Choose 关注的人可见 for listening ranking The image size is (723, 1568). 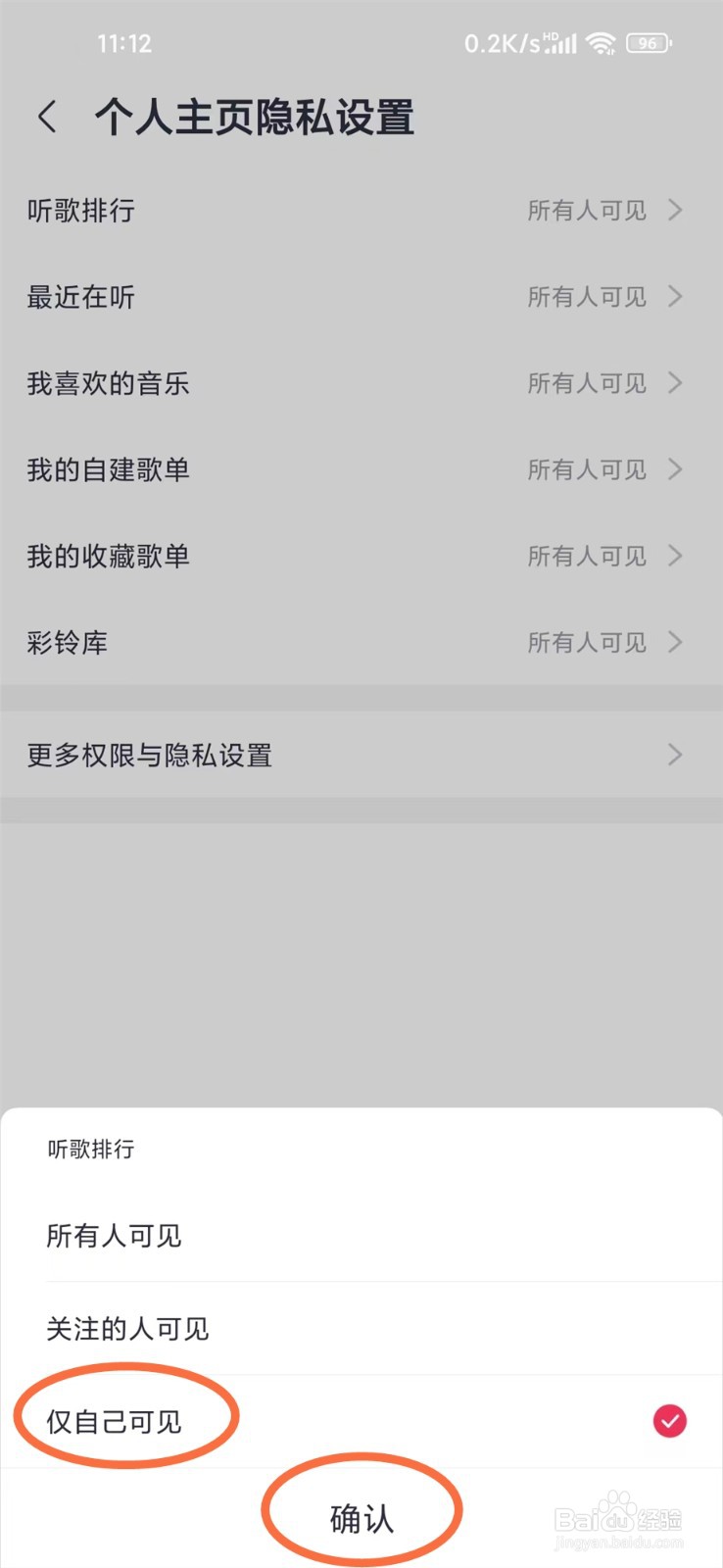click(x=128, y=1328)
